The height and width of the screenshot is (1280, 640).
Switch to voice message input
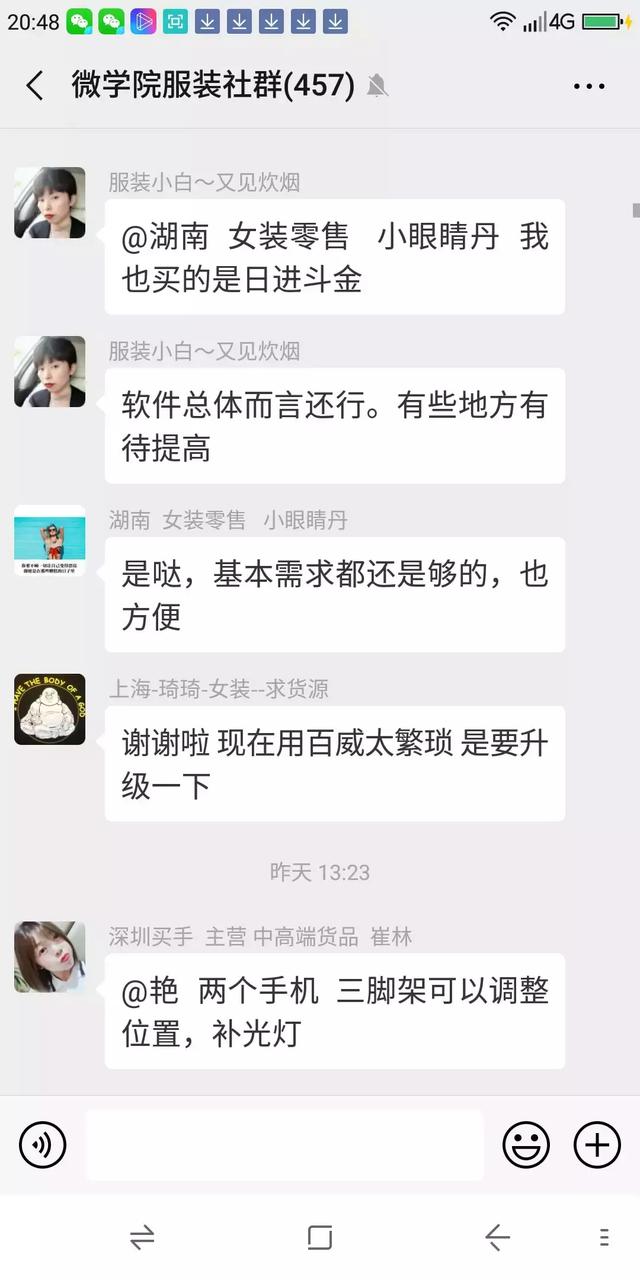pos(42,1144)
